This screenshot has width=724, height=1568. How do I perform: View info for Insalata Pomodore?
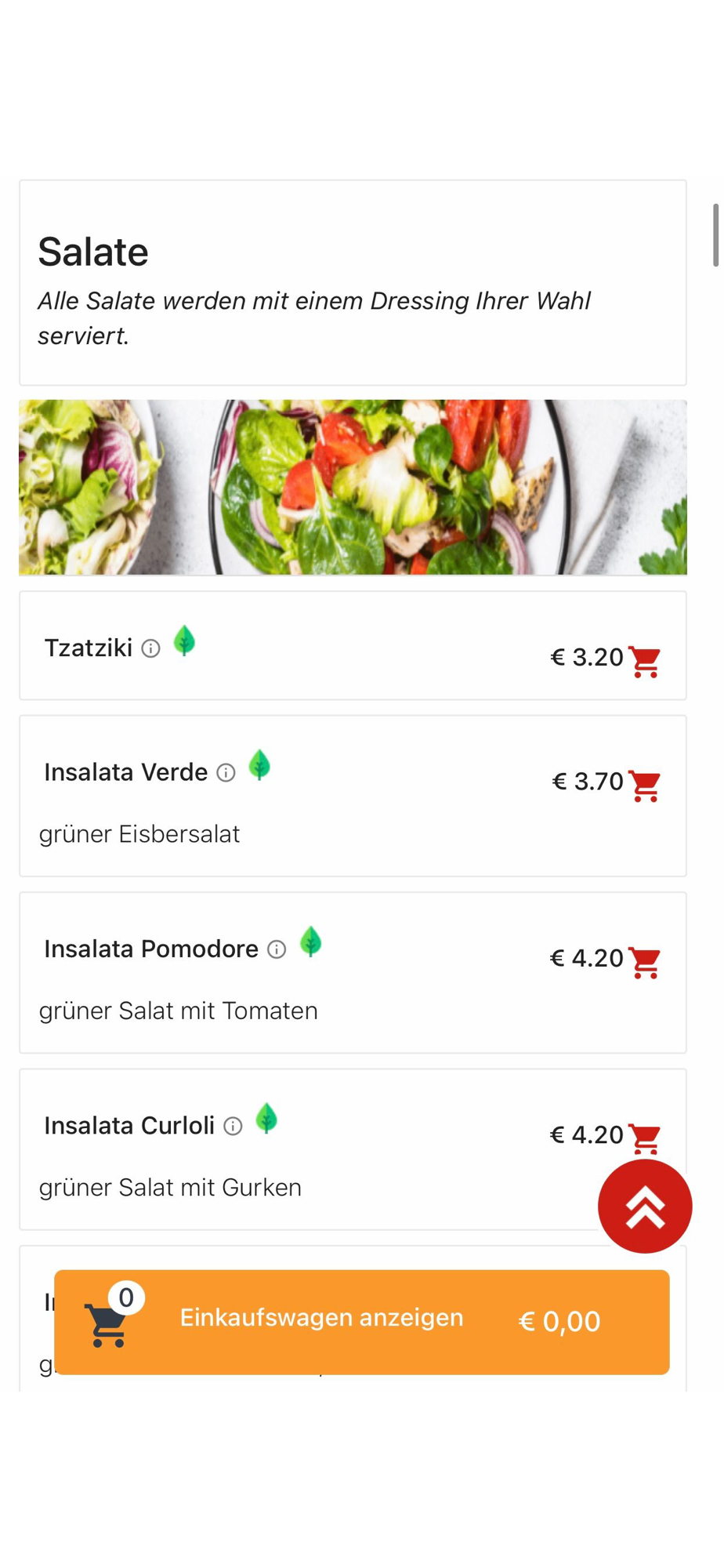pyautogui.click(x=277, y=949)
